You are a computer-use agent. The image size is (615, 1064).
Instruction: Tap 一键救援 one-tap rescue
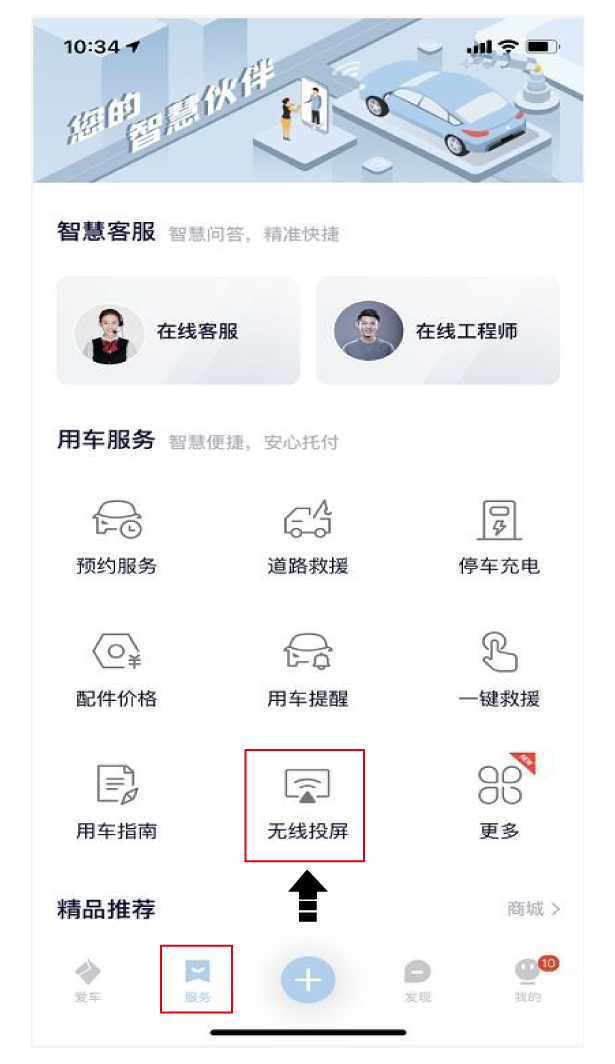(499, 668)
